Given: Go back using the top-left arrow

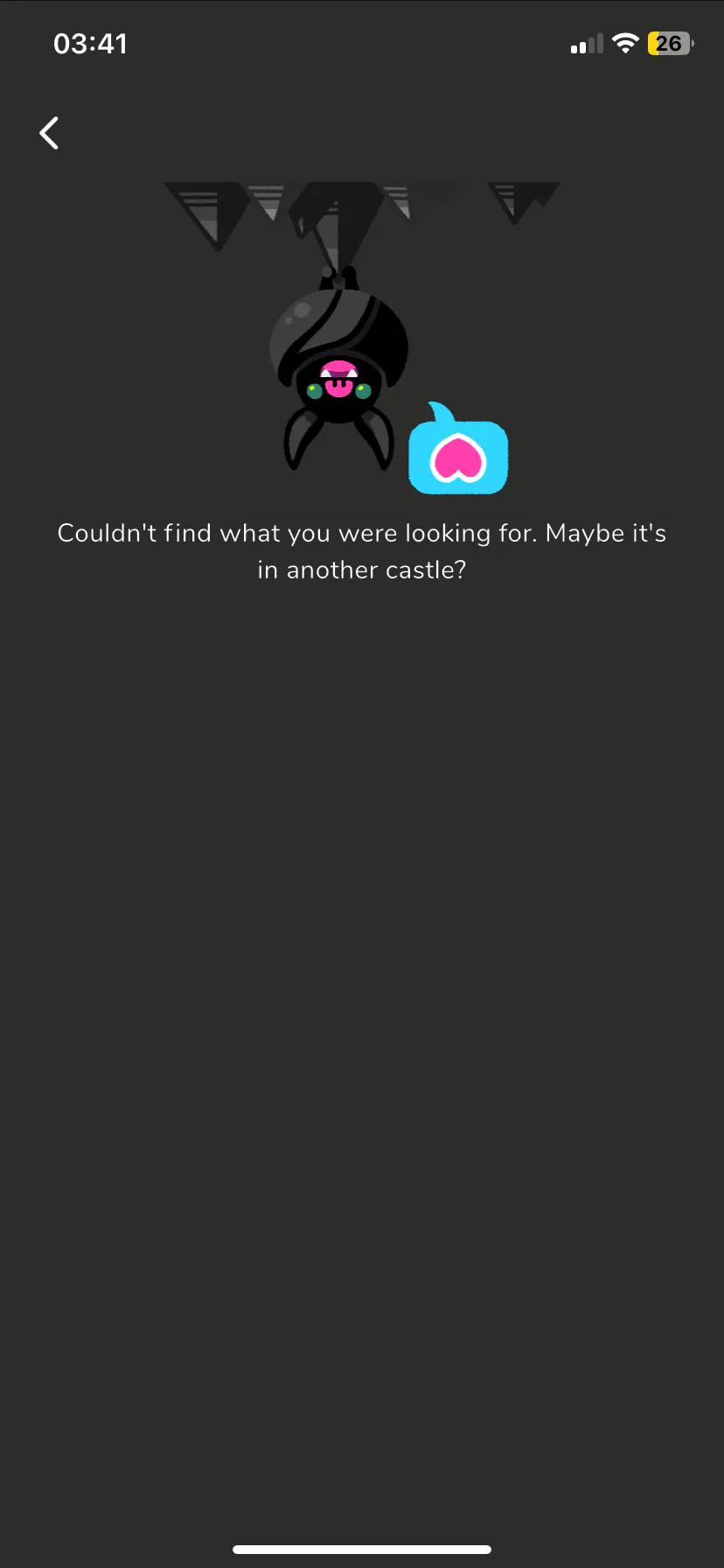Looking at the screenshot, I should pos(50,133).
